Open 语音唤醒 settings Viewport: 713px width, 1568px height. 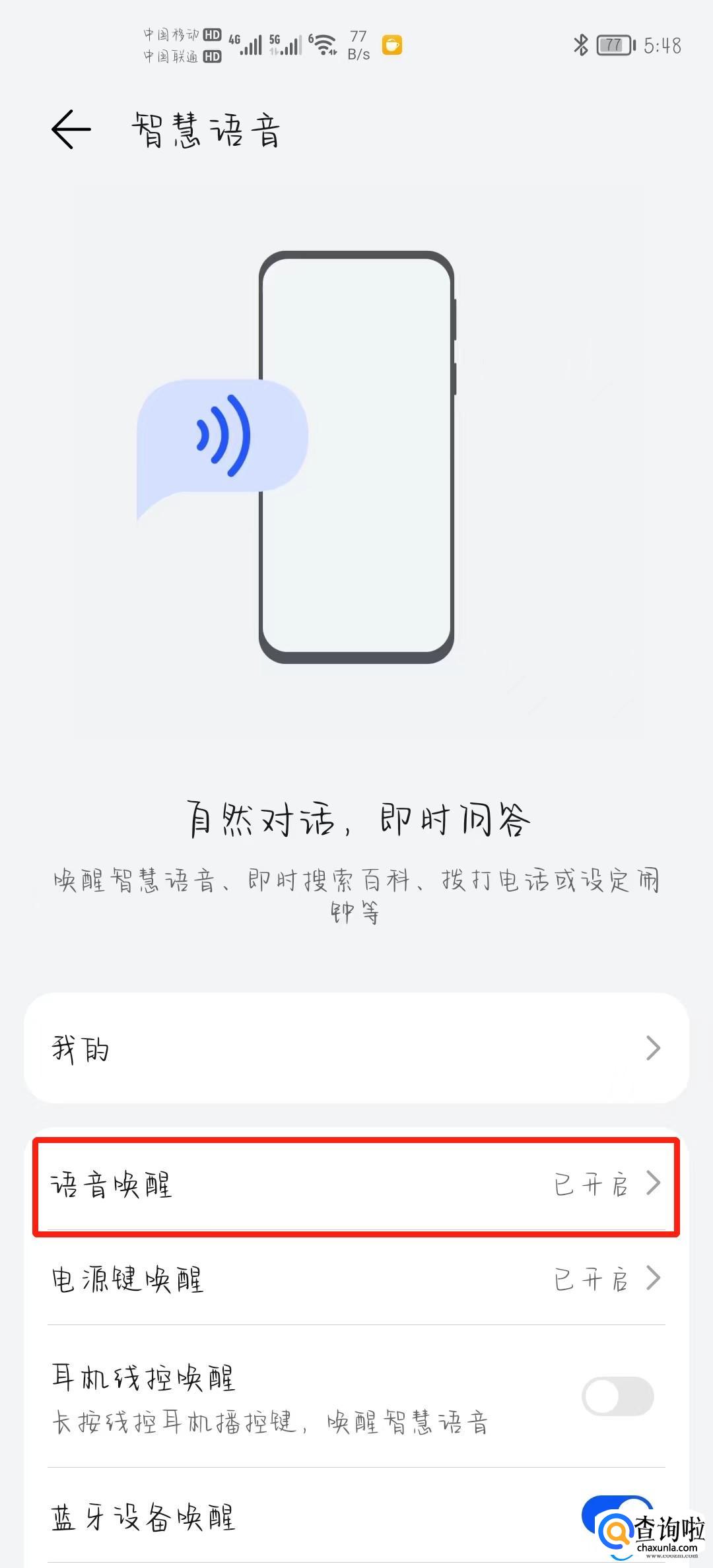[x=356, y=1185]
